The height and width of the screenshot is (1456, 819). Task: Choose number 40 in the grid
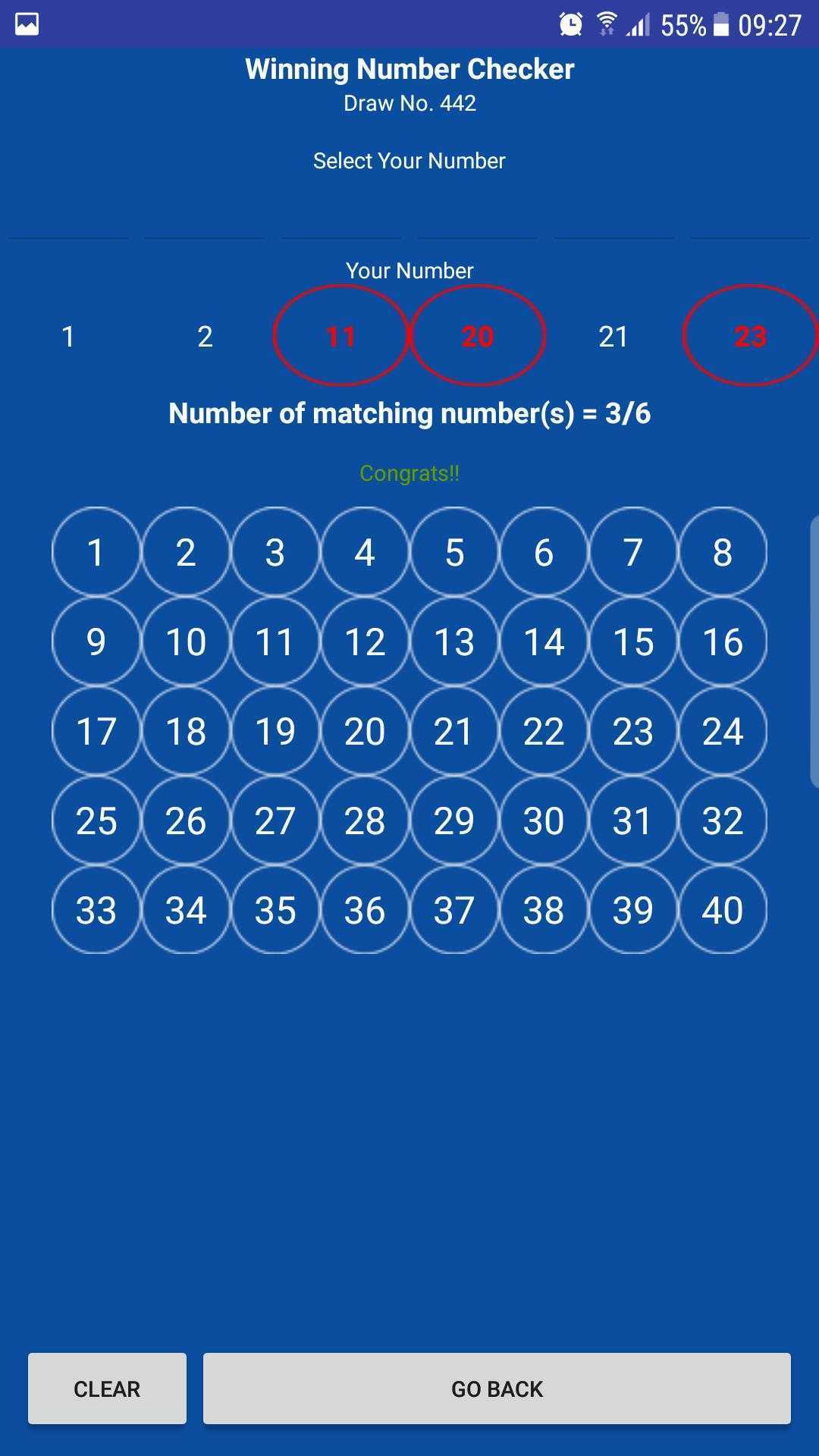[x=723, y=910]
